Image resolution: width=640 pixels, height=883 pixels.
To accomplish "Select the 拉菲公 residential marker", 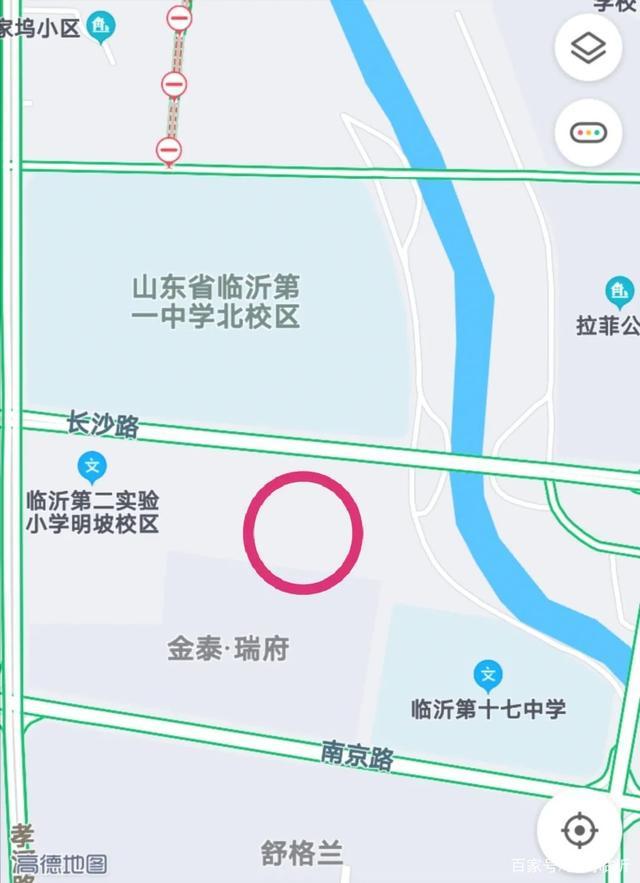I will pyautogui.click(x=619, y=292).
